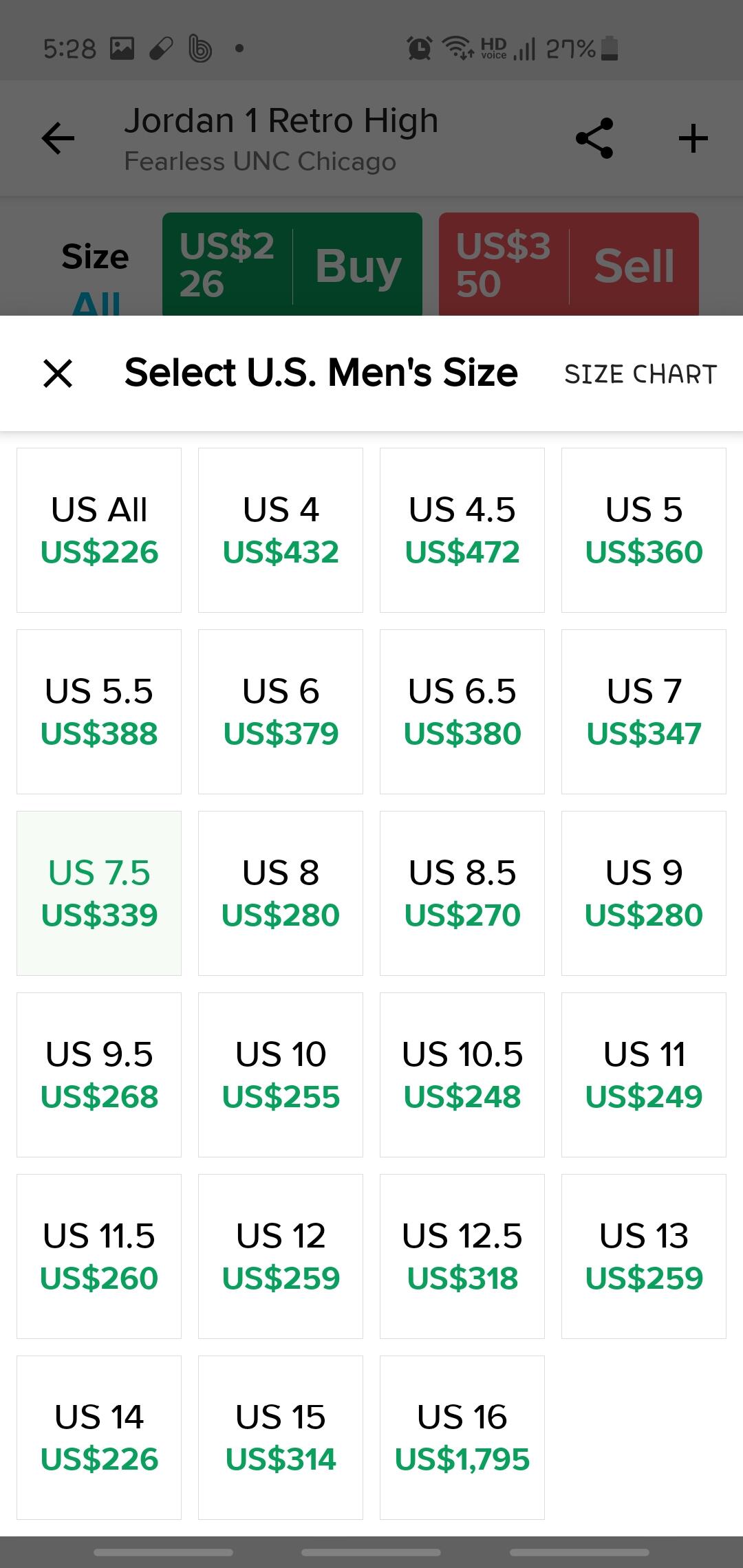Pick size US 9.5
Image resolution: width=743 pixels, height=1568 pixels.
pos(99,1075)
